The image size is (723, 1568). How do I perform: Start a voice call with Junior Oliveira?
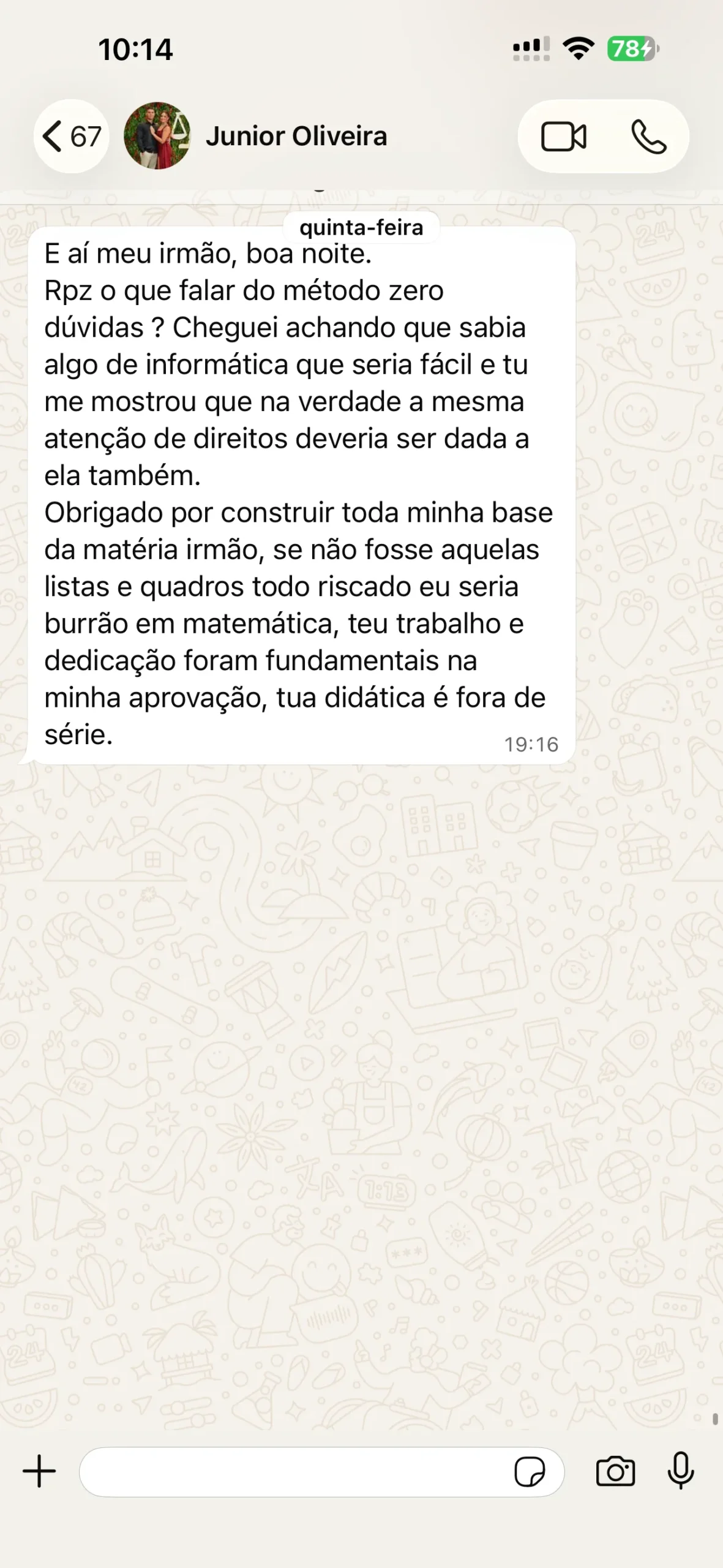648,136
